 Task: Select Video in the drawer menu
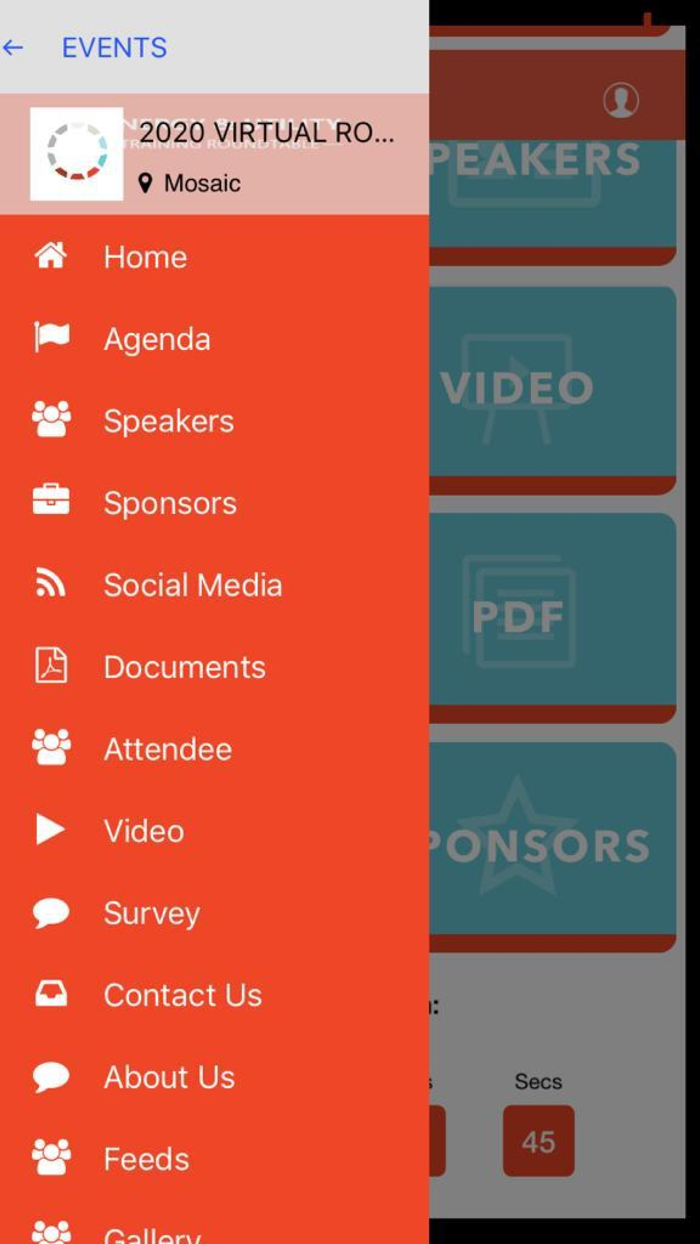click(143, 831)
